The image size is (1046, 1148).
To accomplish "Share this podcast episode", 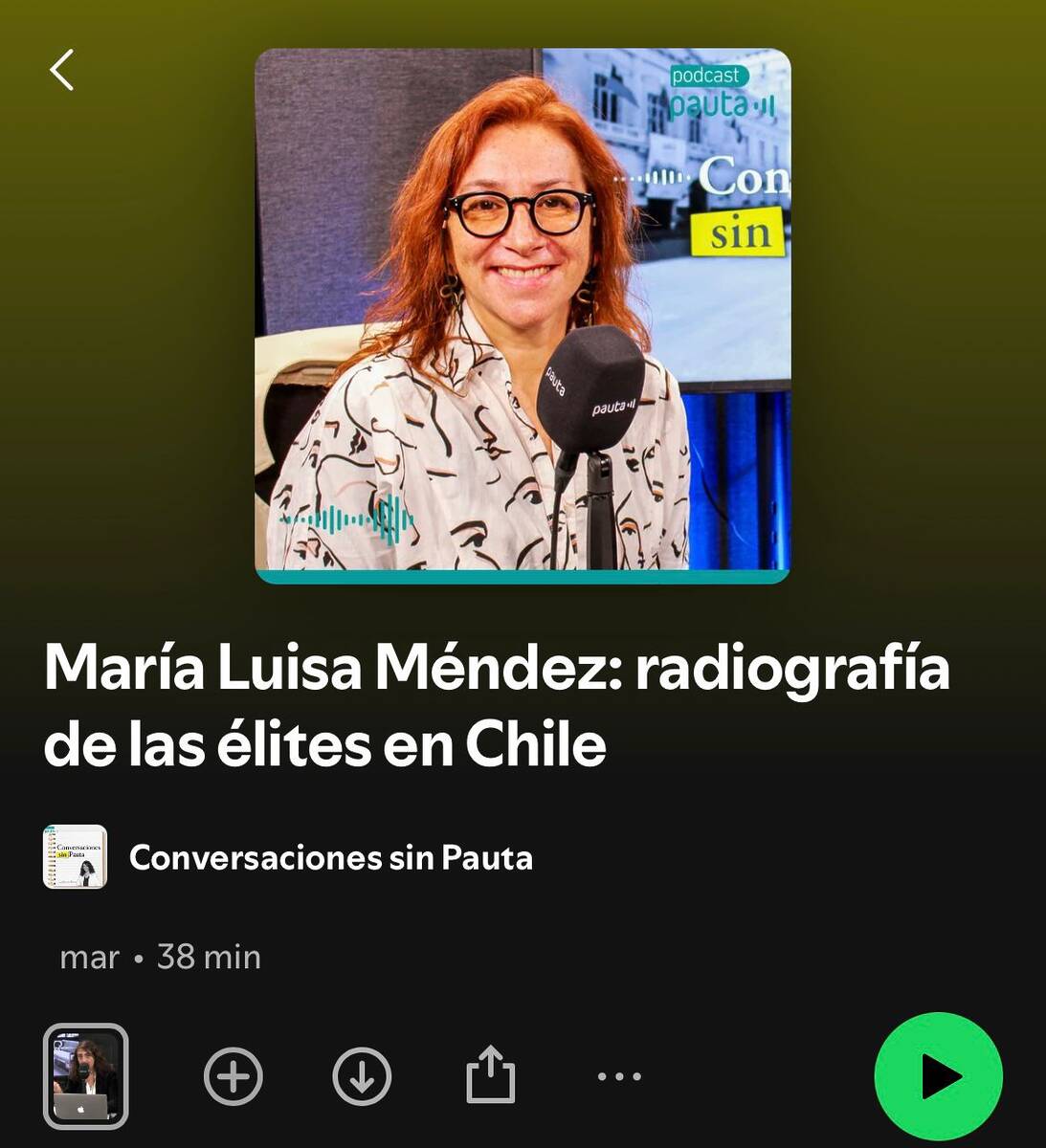I will coord(490,1076).
